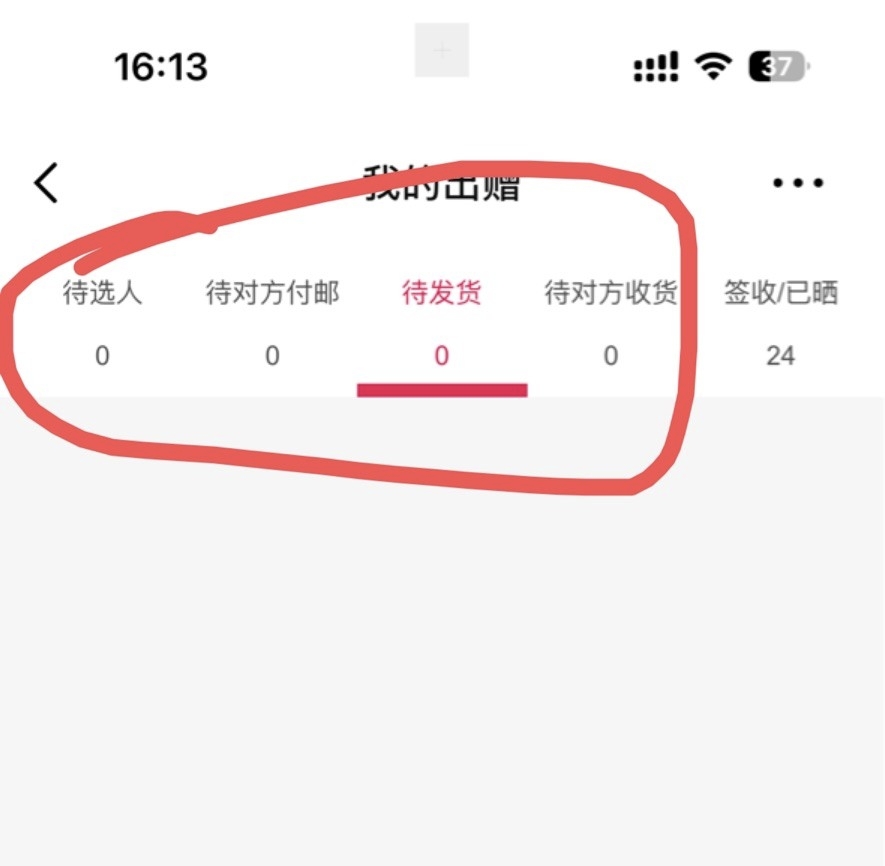Open the 待对方收货 tab
The height and width of the screenshot is (866, 885).
[611, 322]
